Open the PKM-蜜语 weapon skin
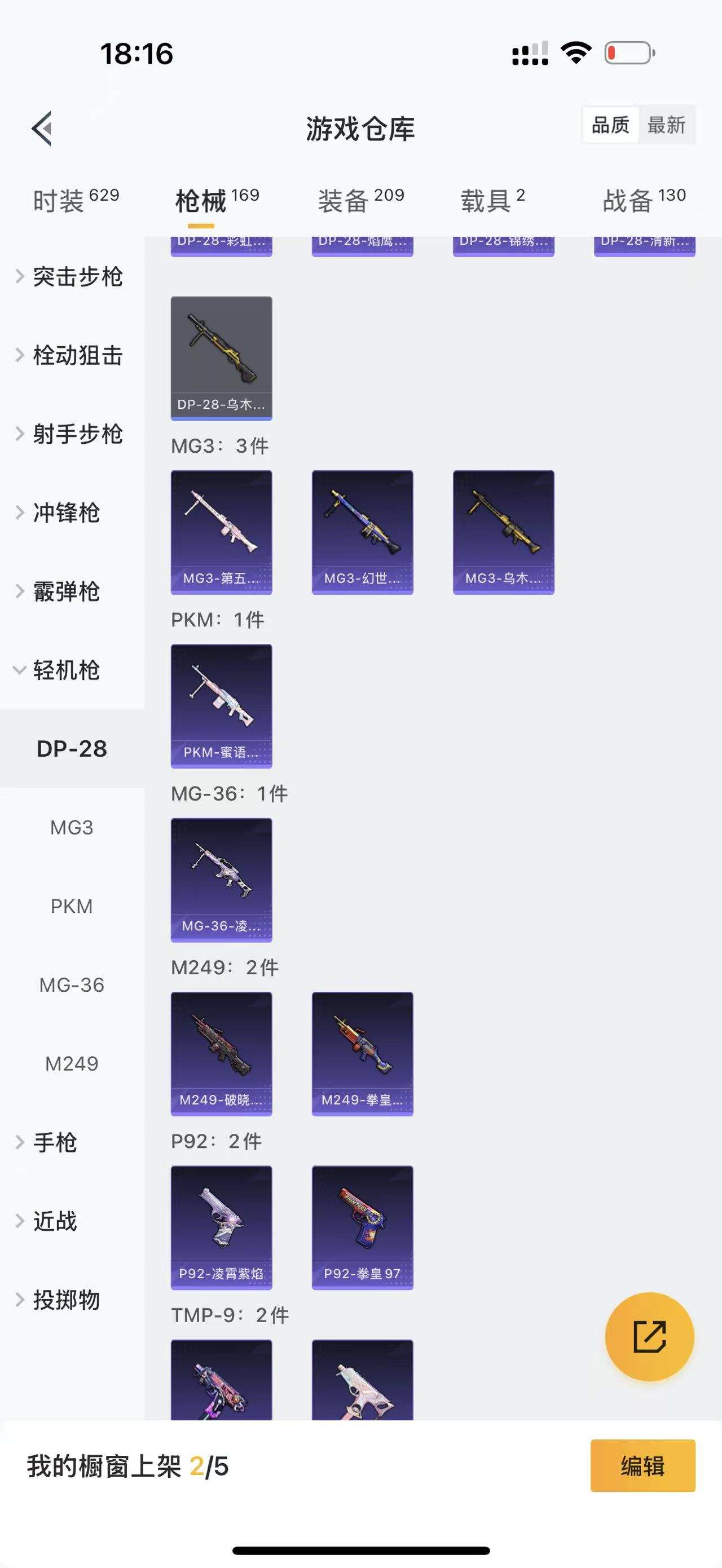Viewport: 722px width, 1568px height. (221, 704)
